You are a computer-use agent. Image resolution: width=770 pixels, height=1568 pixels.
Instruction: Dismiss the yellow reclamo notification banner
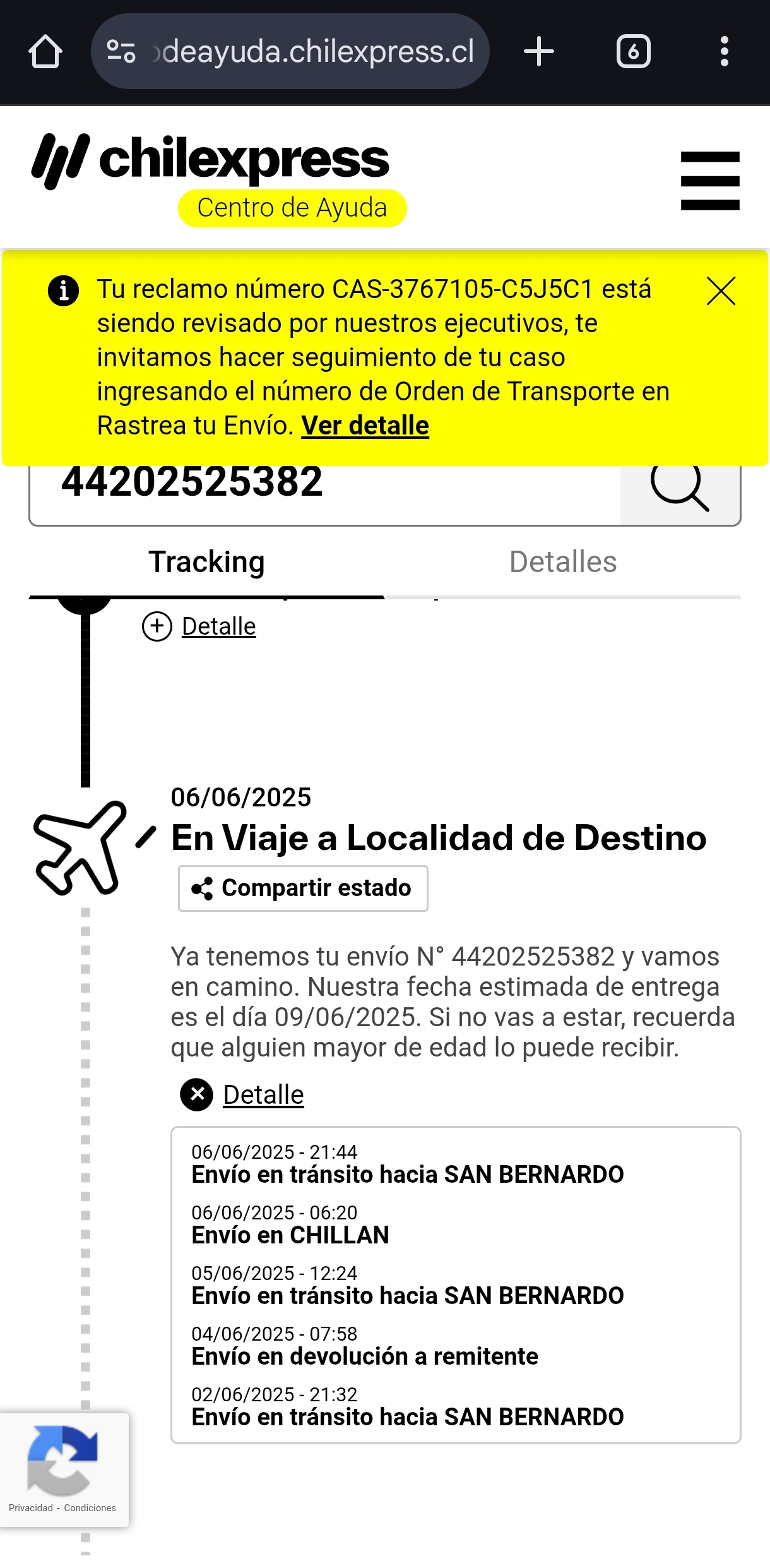pos(721,291)
